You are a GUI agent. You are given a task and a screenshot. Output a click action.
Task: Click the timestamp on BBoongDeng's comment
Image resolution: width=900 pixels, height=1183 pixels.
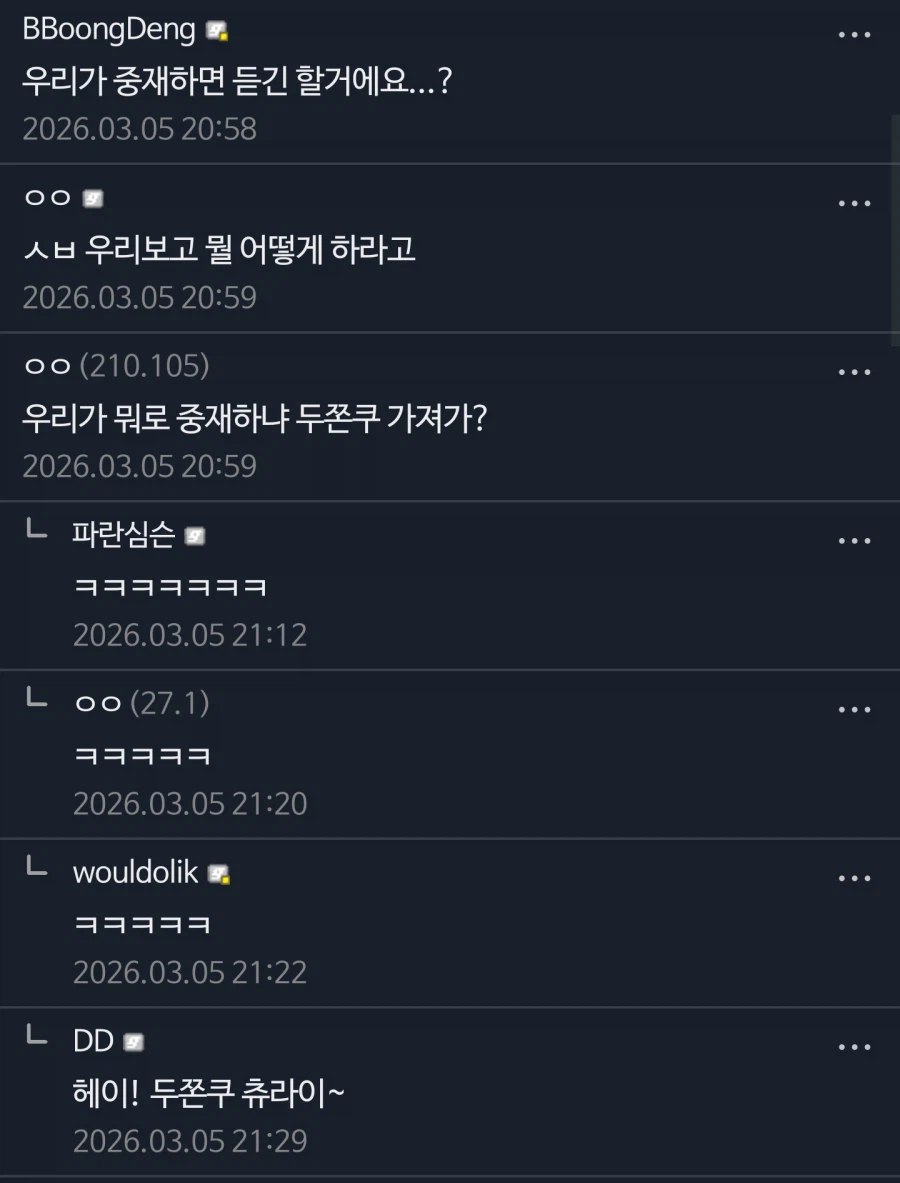(139, 128)
